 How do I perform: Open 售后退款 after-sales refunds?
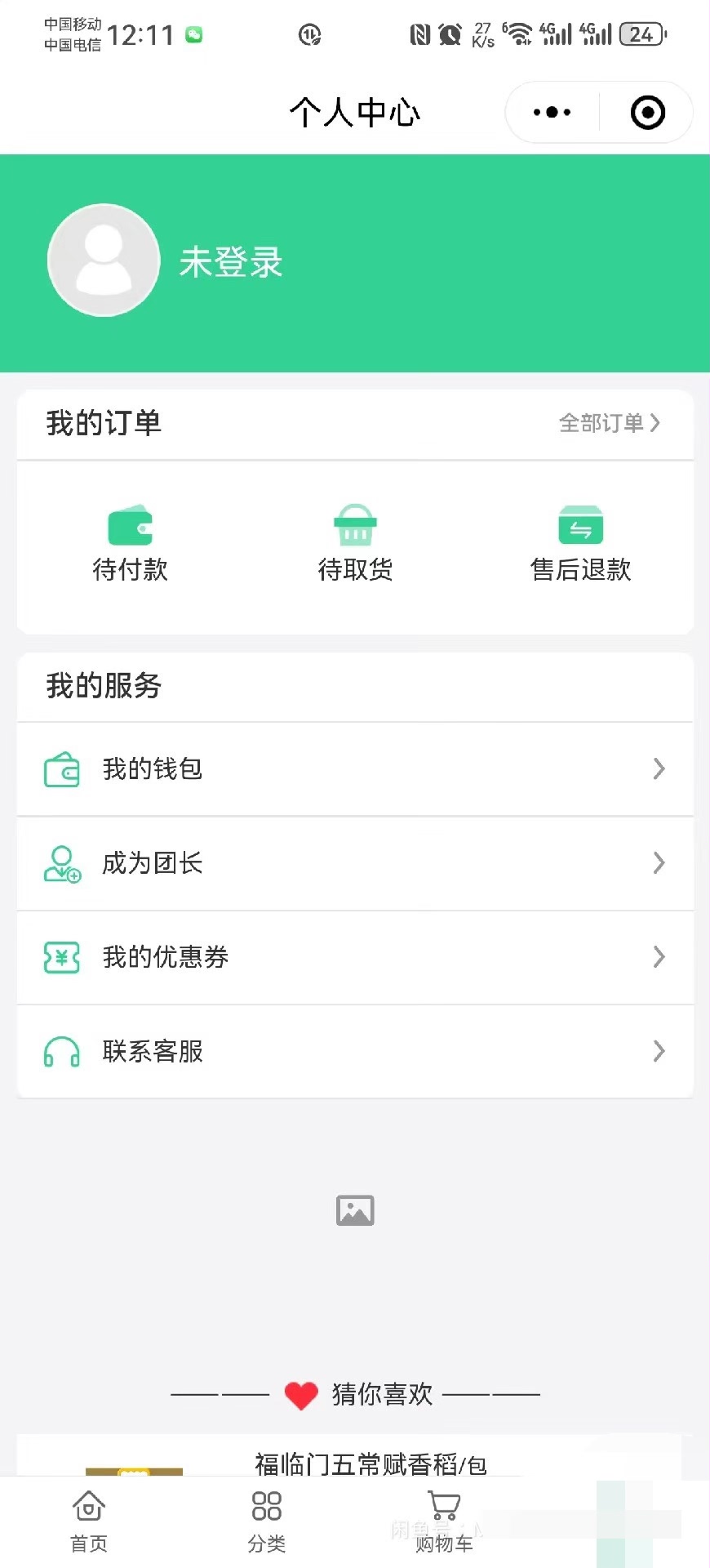[580, 543]
